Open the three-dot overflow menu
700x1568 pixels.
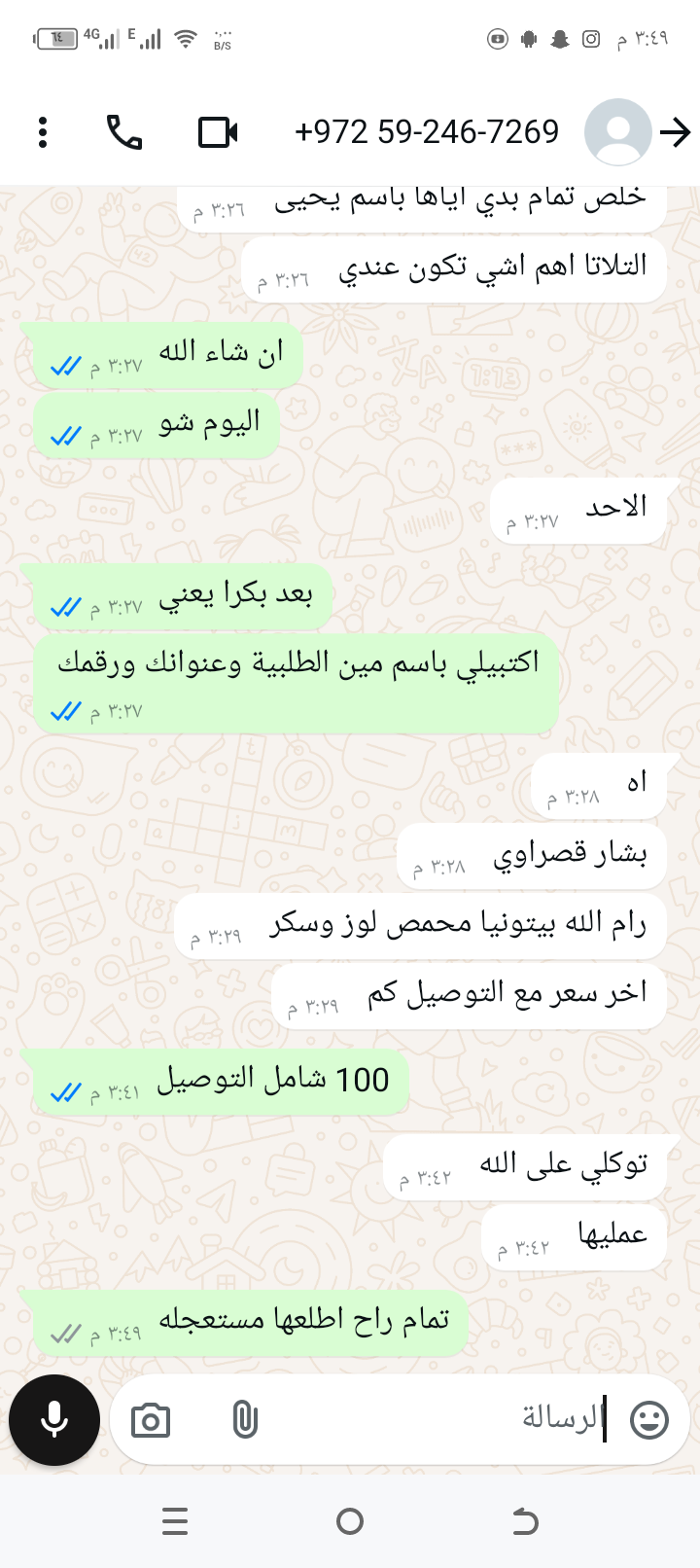(x=43, y=132)
